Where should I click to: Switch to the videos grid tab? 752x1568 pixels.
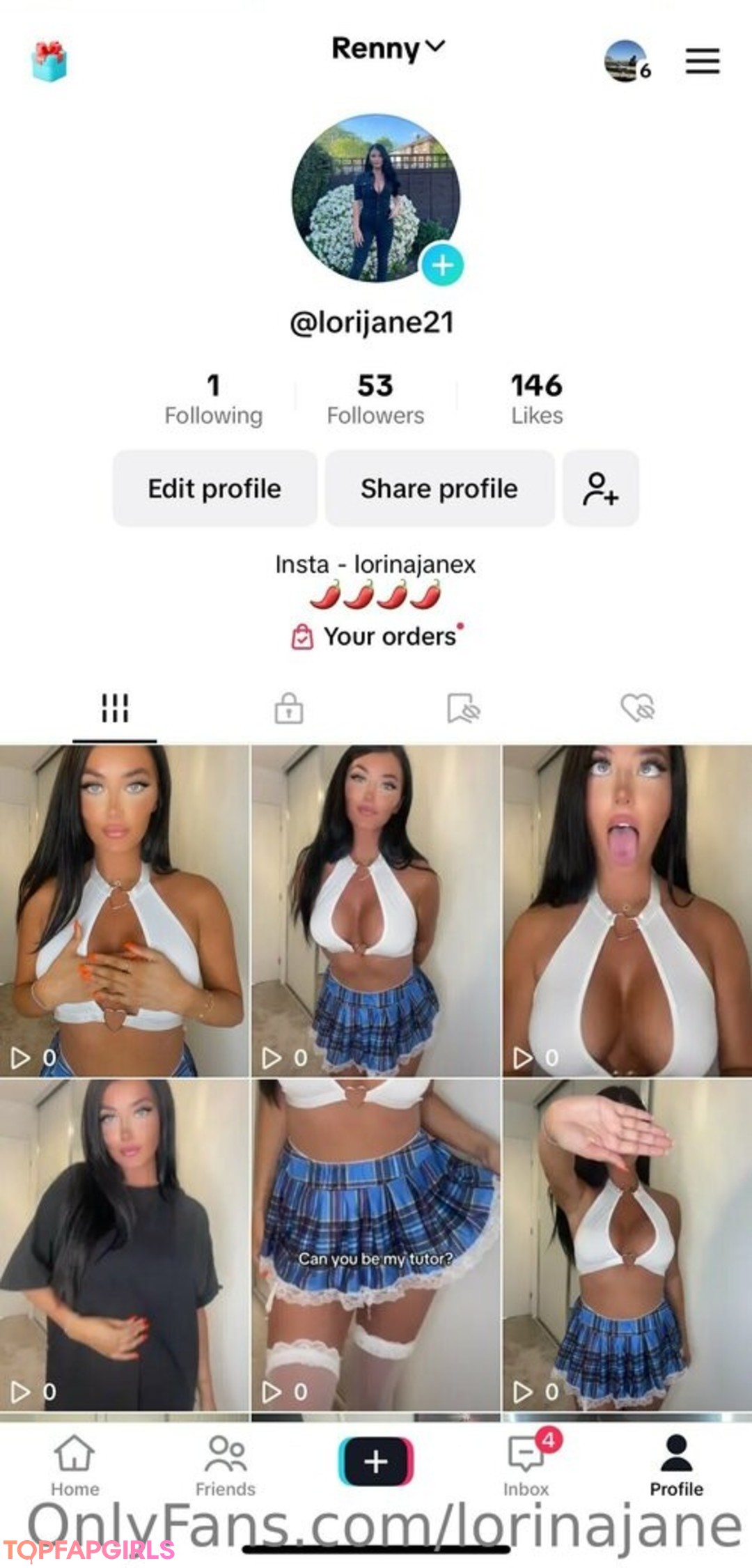pyautogui.click(x=115, y=708)
